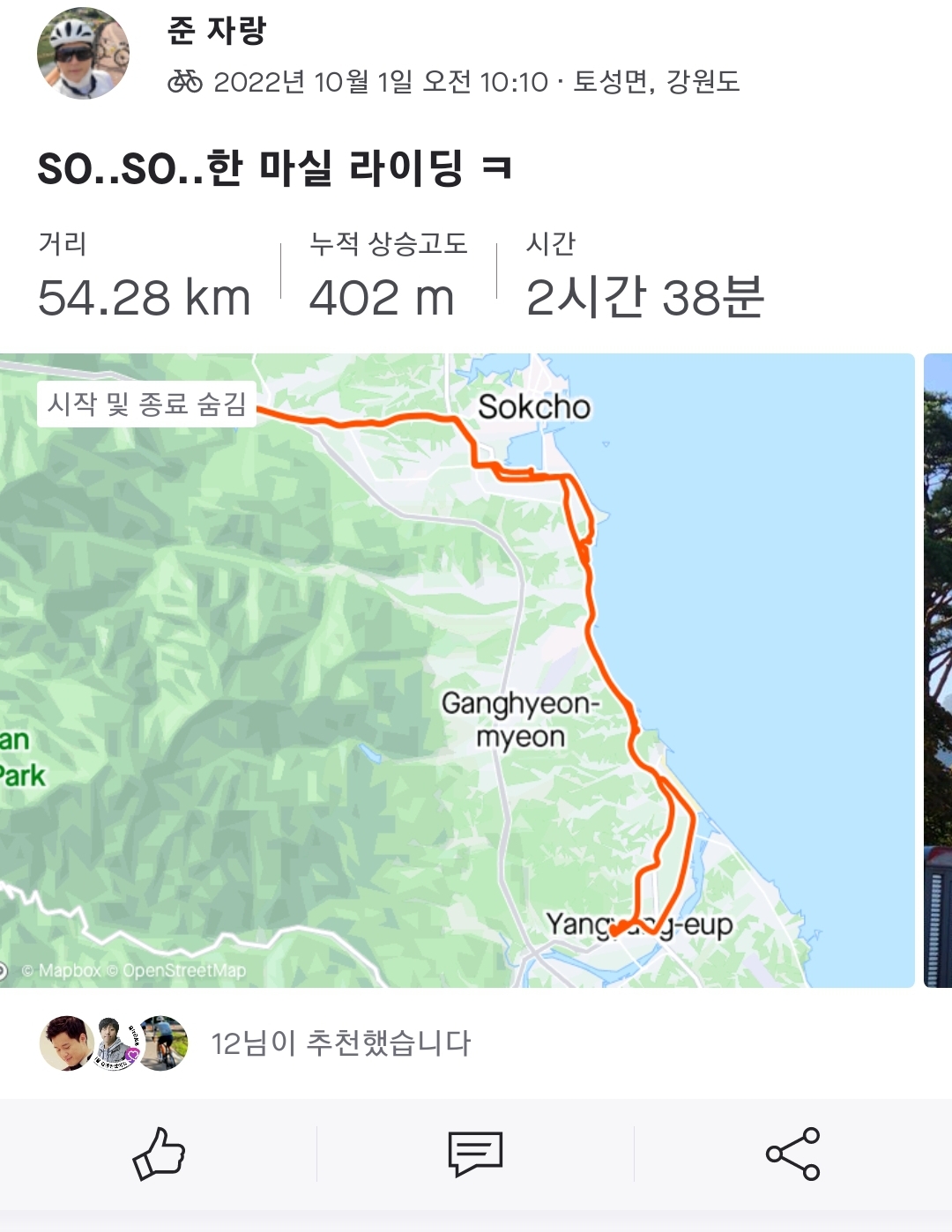Share this activity

coord(792,1153)
